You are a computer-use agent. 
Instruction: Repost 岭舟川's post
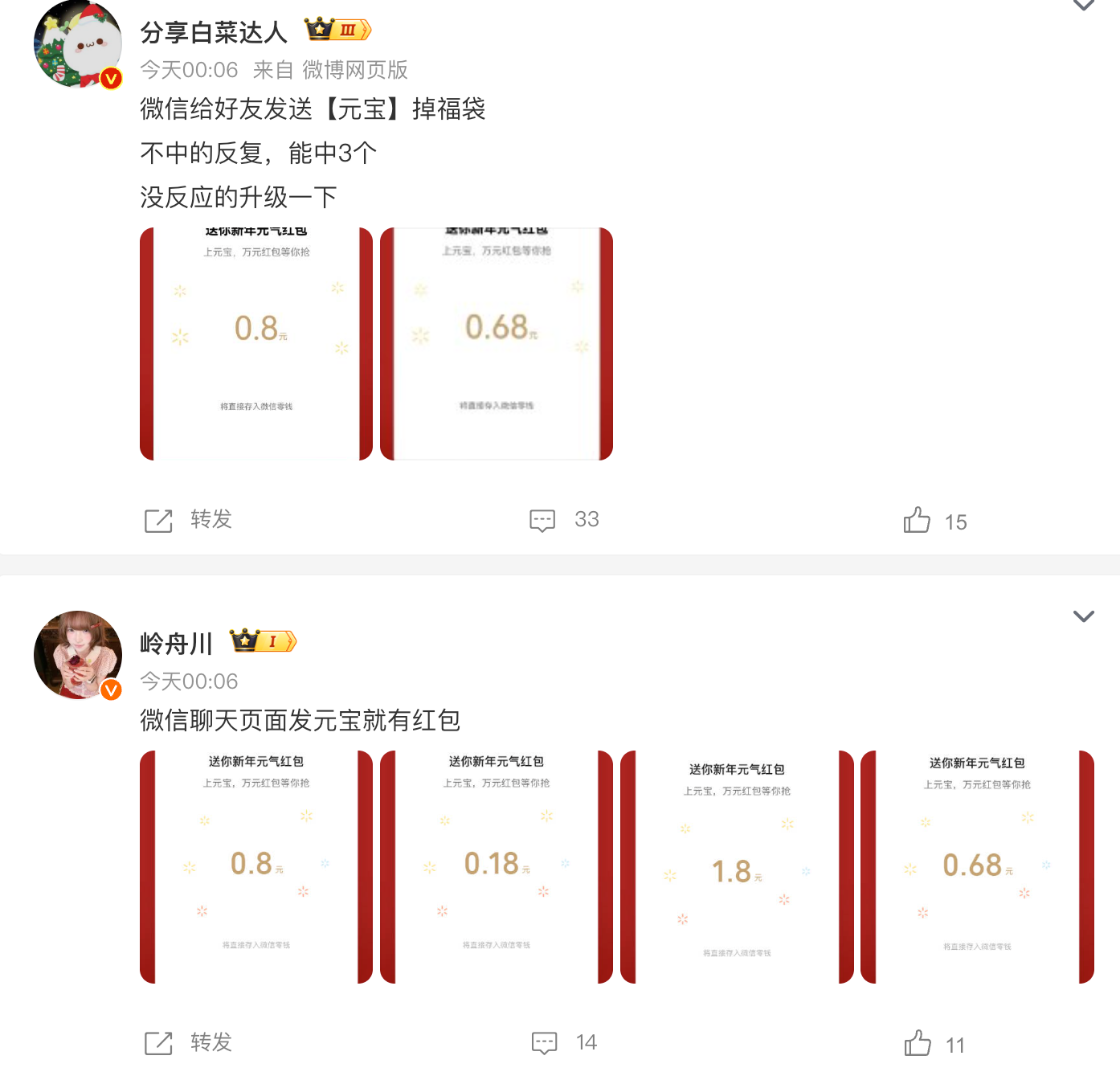tap(189, 1043)
